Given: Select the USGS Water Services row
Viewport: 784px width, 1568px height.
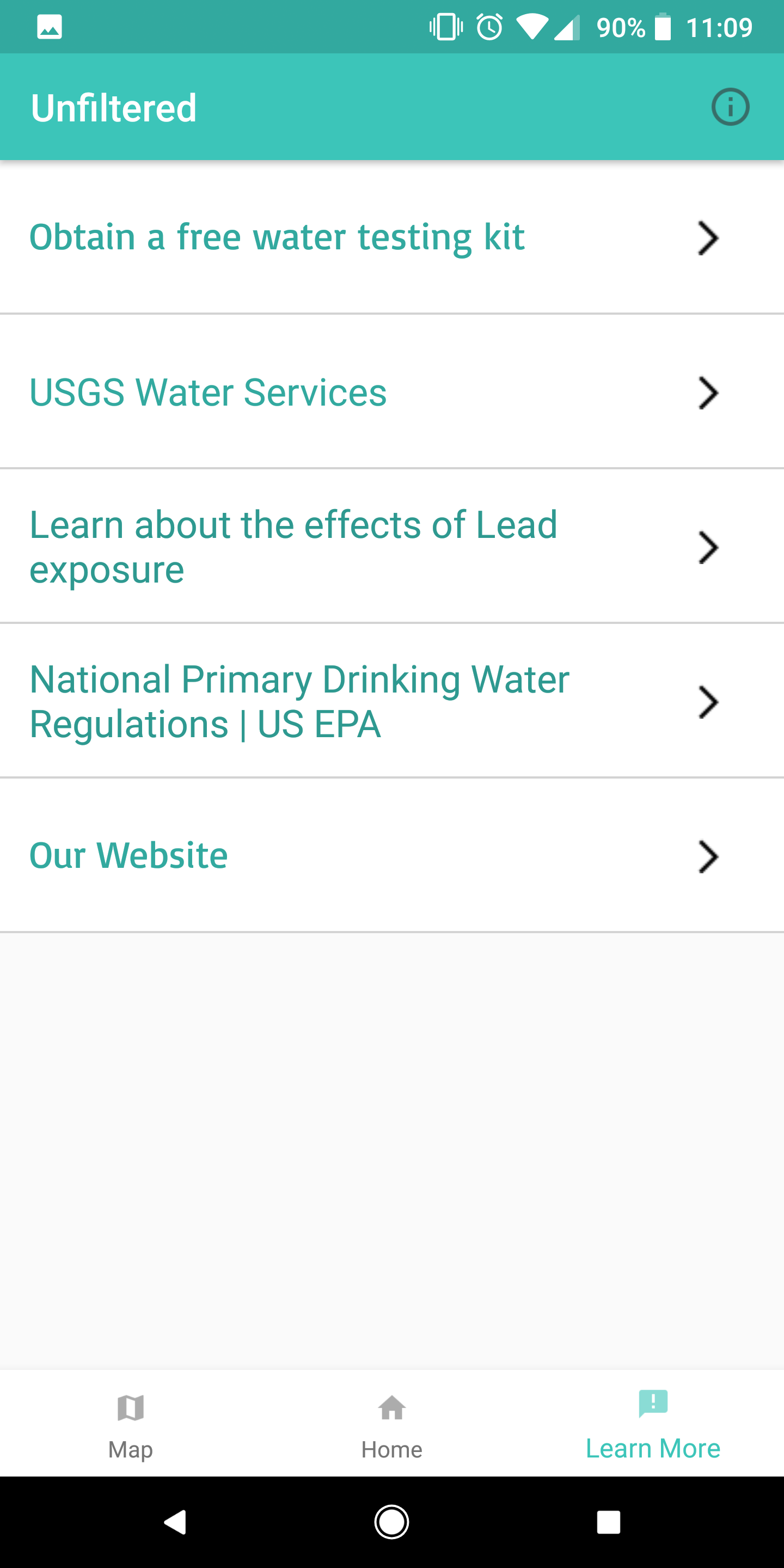Looking at the screenshot, I should tap(392, 392).
